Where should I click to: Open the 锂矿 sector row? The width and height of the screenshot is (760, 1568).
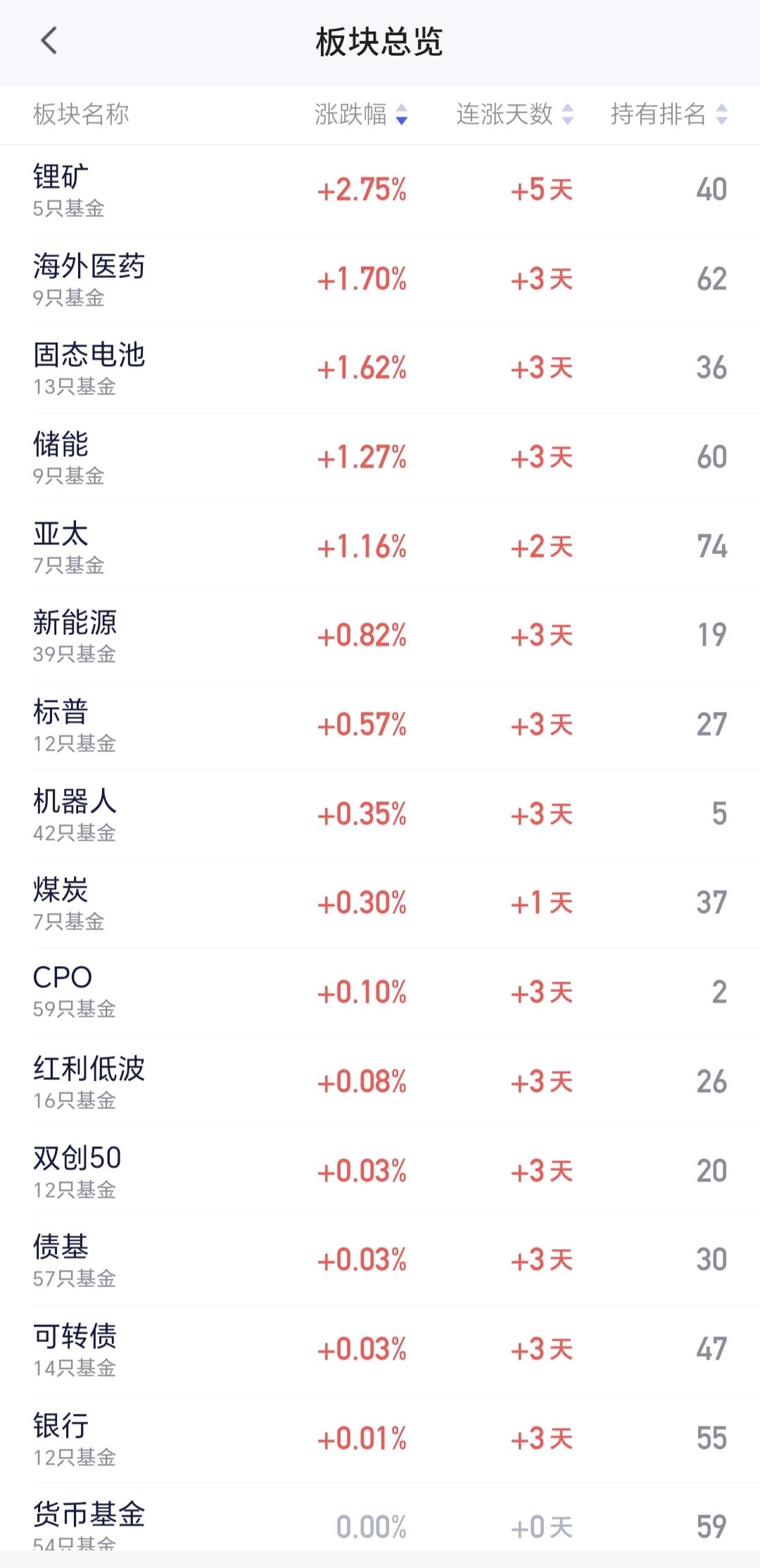coord(380,189)
